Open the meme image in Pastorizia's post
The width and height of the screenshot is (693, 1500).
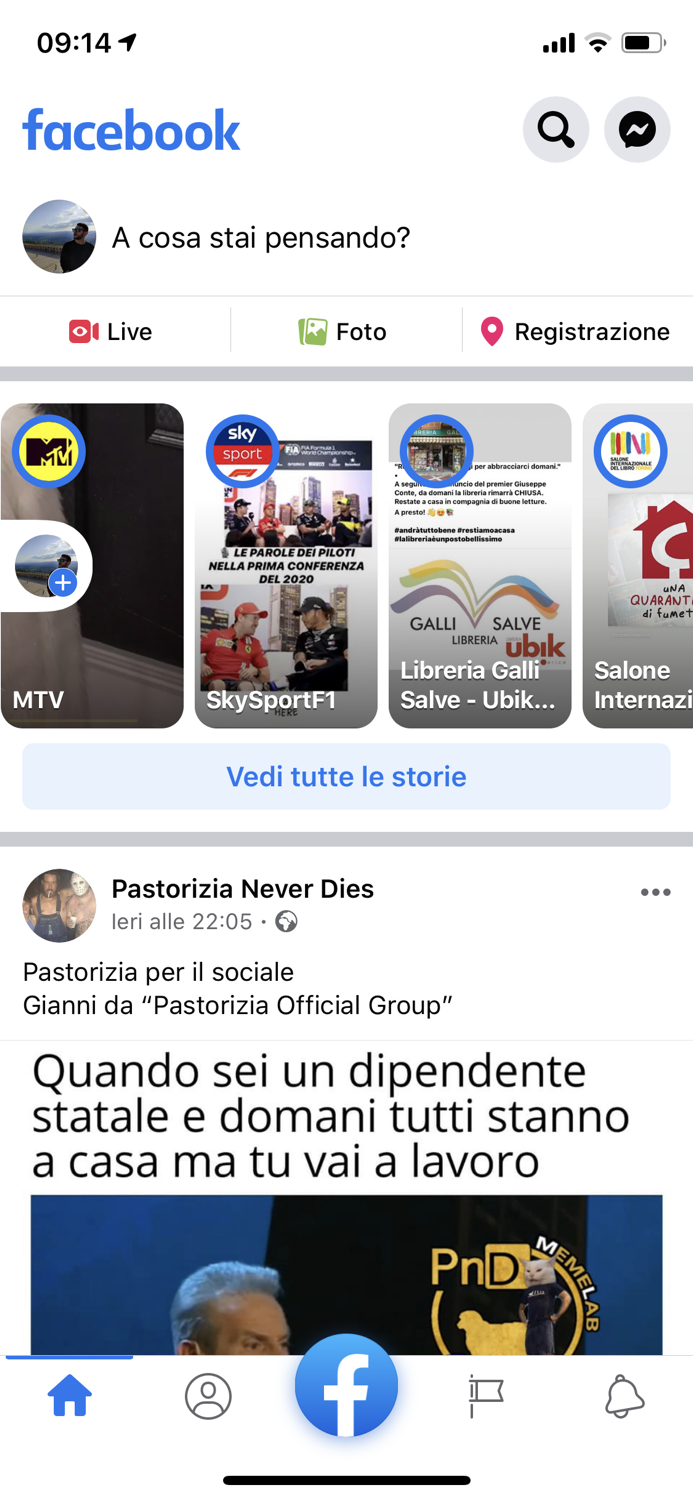click(x=346, y=1200)
